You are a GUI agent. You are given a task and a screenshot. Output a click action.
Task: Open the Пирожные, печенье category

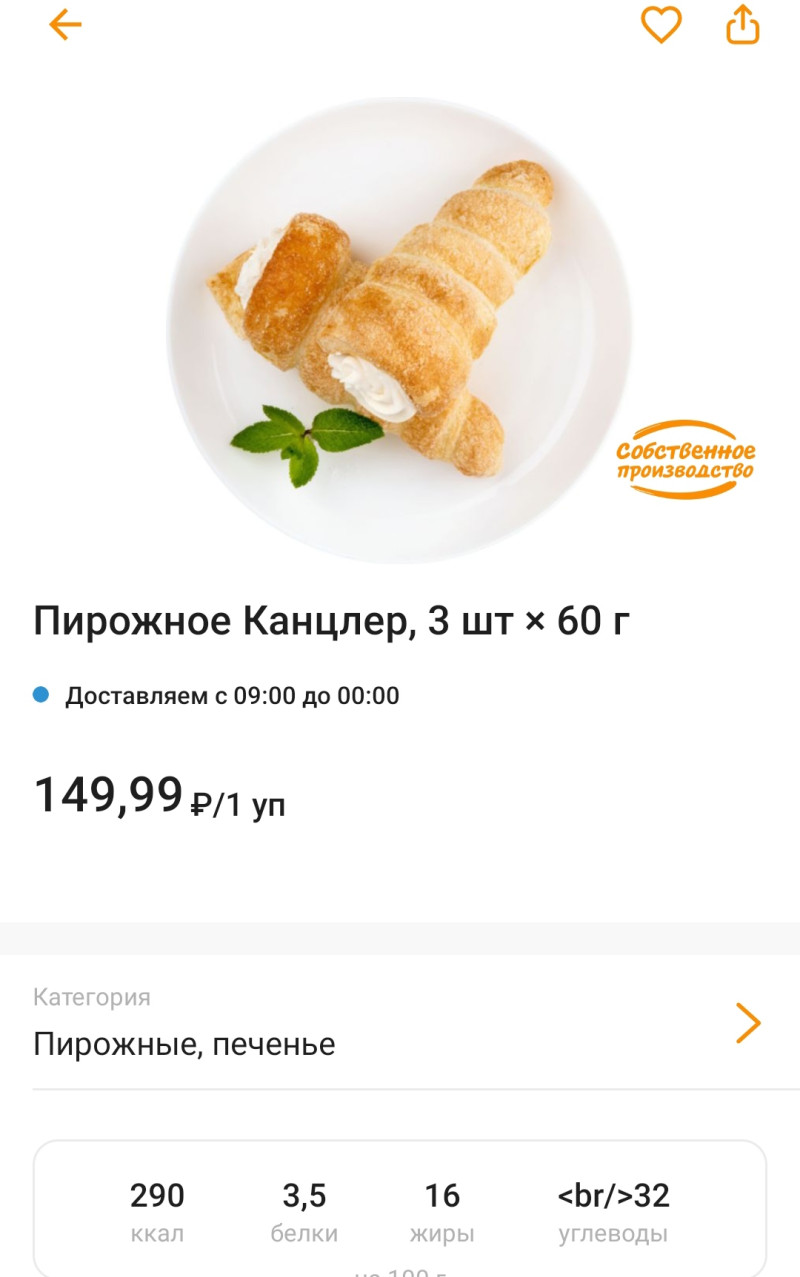pos(400,1023)
